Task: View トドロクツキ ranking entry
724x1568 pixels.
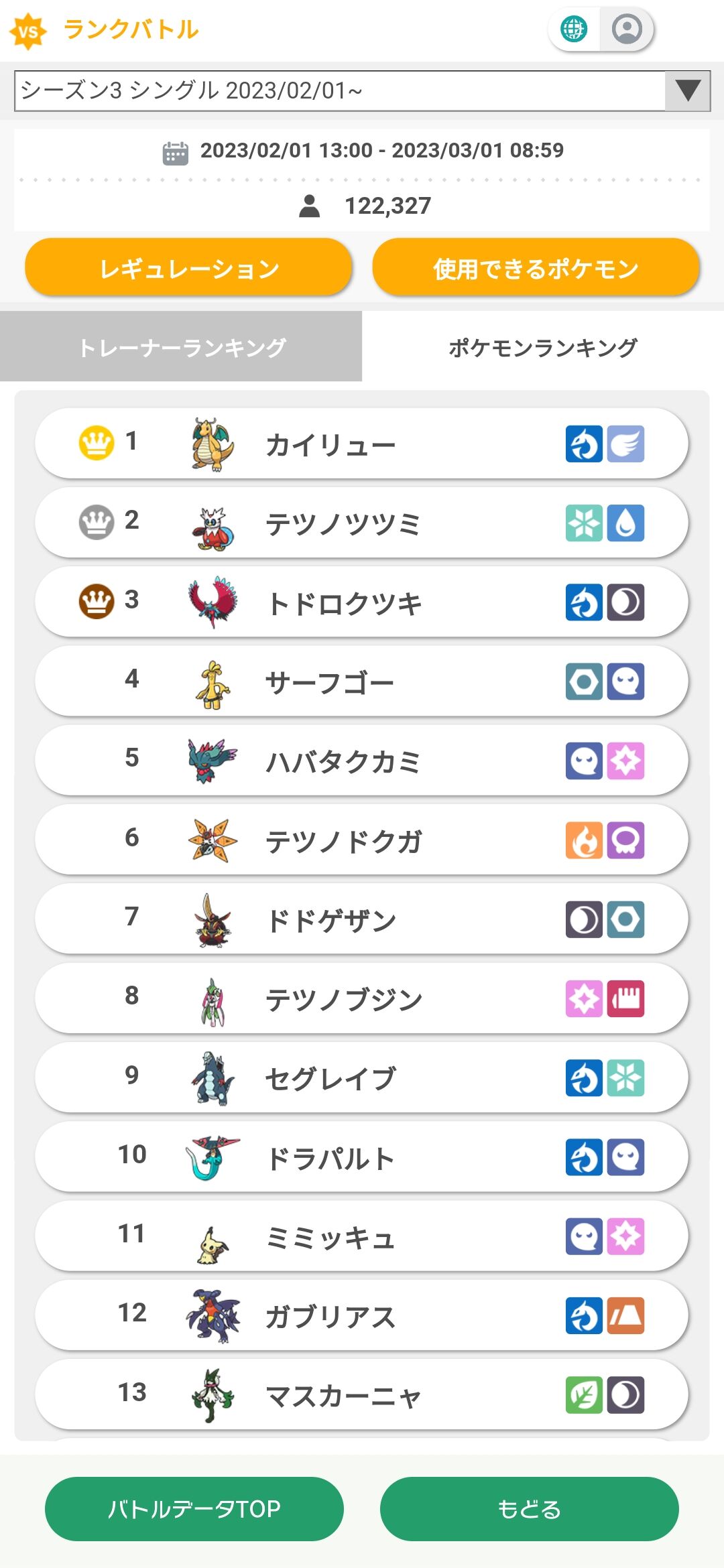Action: pos(362,602)
